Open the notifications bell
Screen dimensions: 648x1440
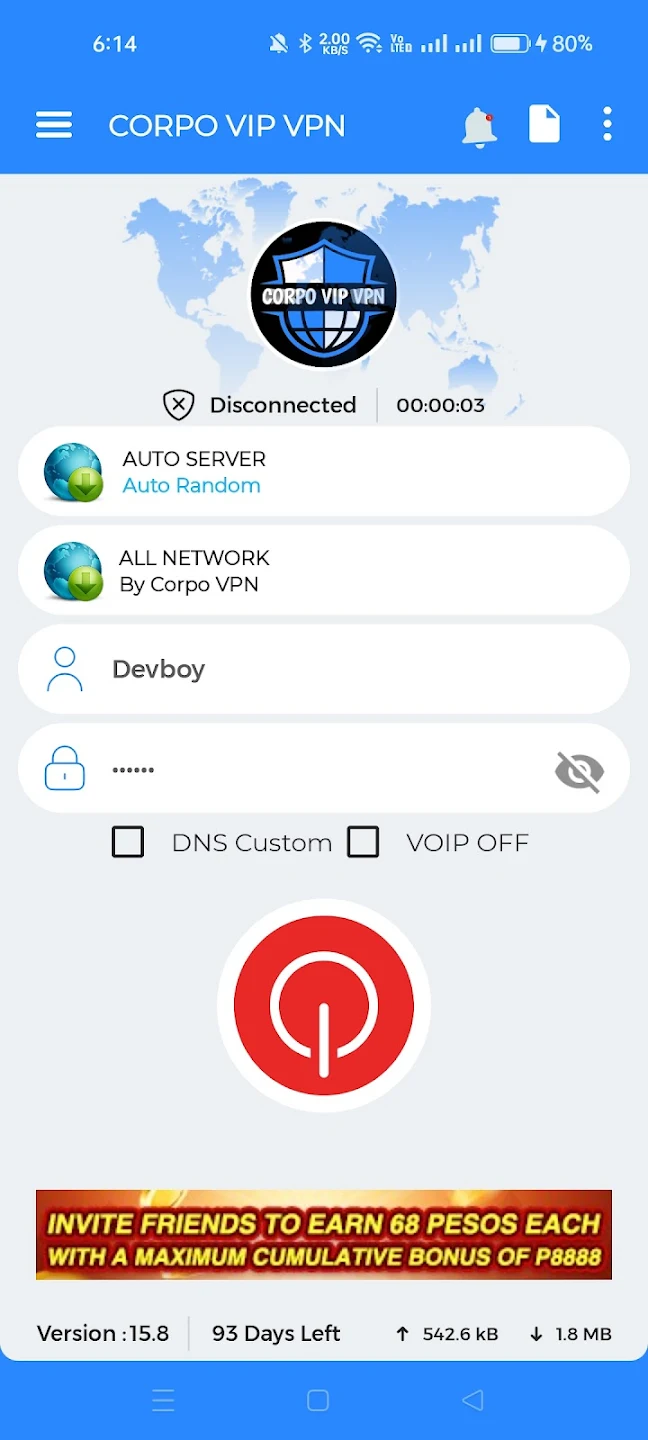click(x=479, y=127)
